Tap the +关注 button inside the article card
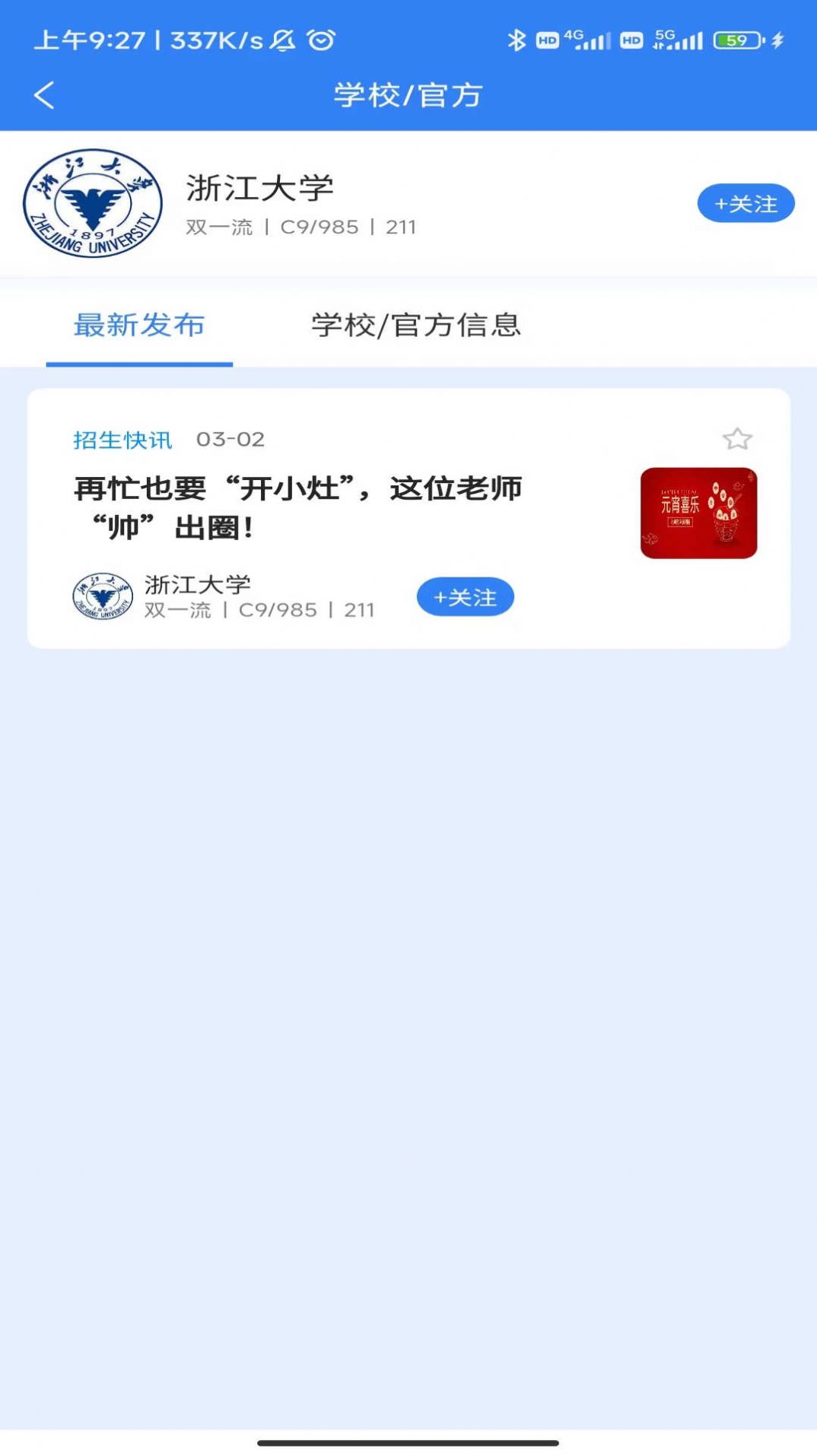Viewport: 817px width, 1456px height. click(466, 597)
